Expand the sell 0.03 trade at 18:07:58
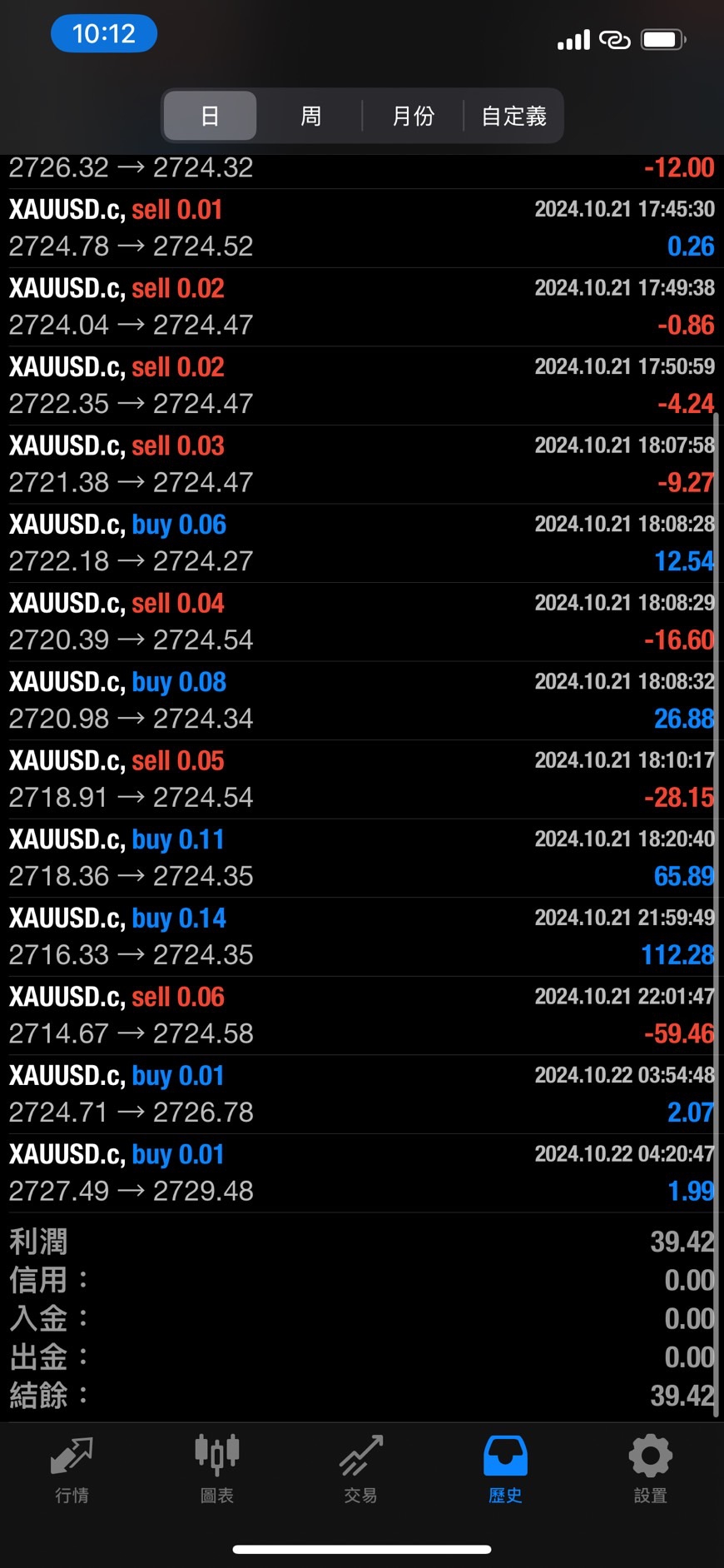 pos(361,465)
